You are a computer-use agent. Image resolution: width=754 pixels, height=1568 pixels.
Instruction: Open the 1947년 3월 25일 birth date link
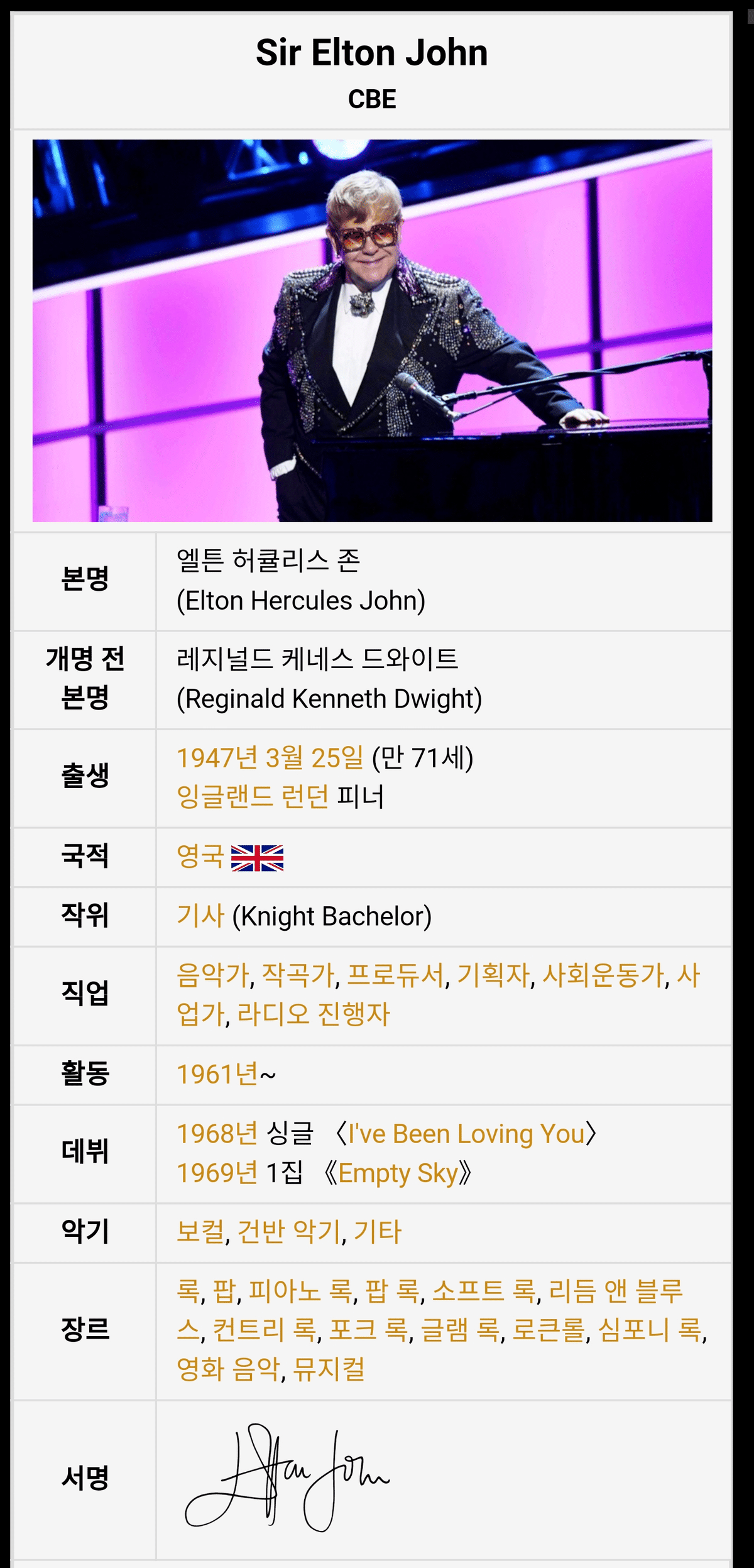pyautogui.click(x=270, y=758)
